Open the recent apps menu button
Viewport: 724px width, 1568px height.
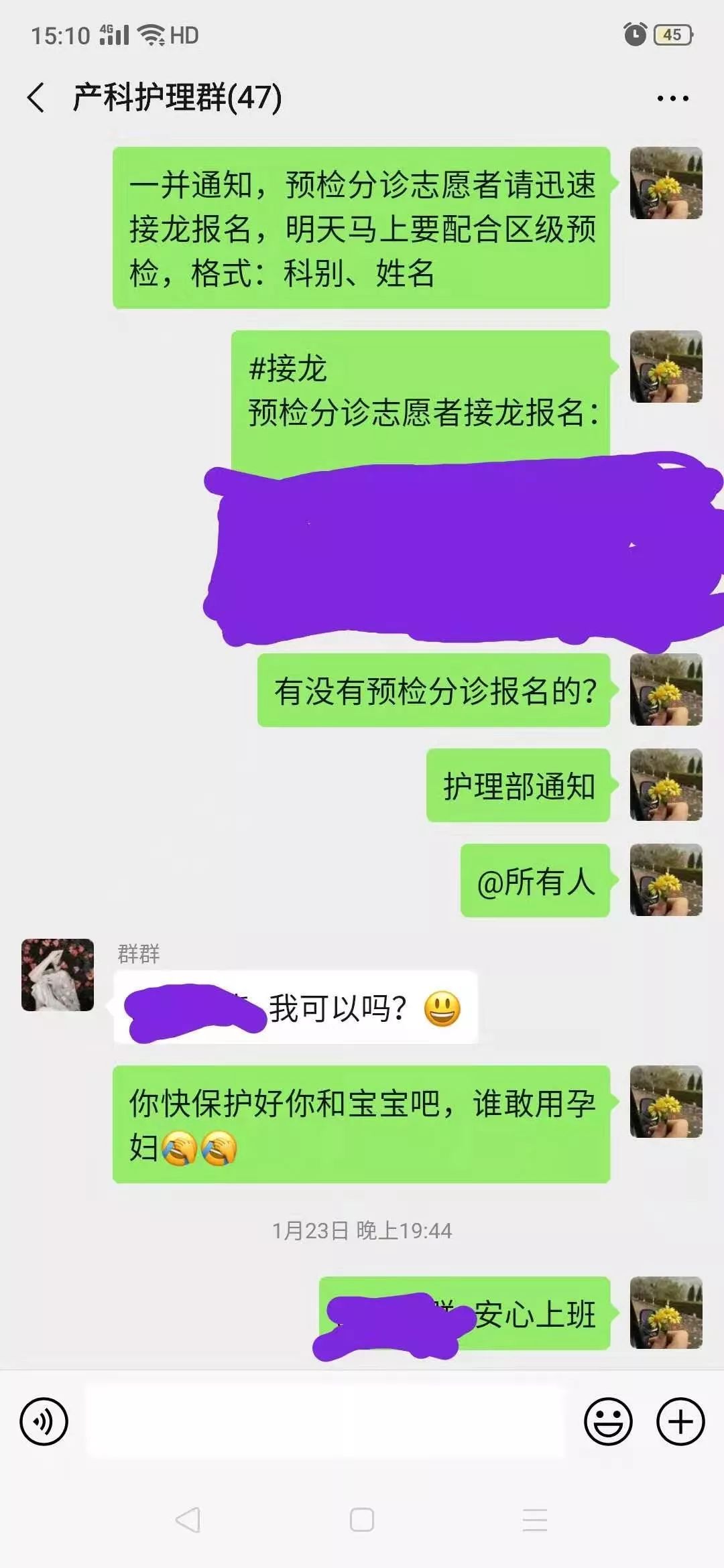[x=535, y=1520]
